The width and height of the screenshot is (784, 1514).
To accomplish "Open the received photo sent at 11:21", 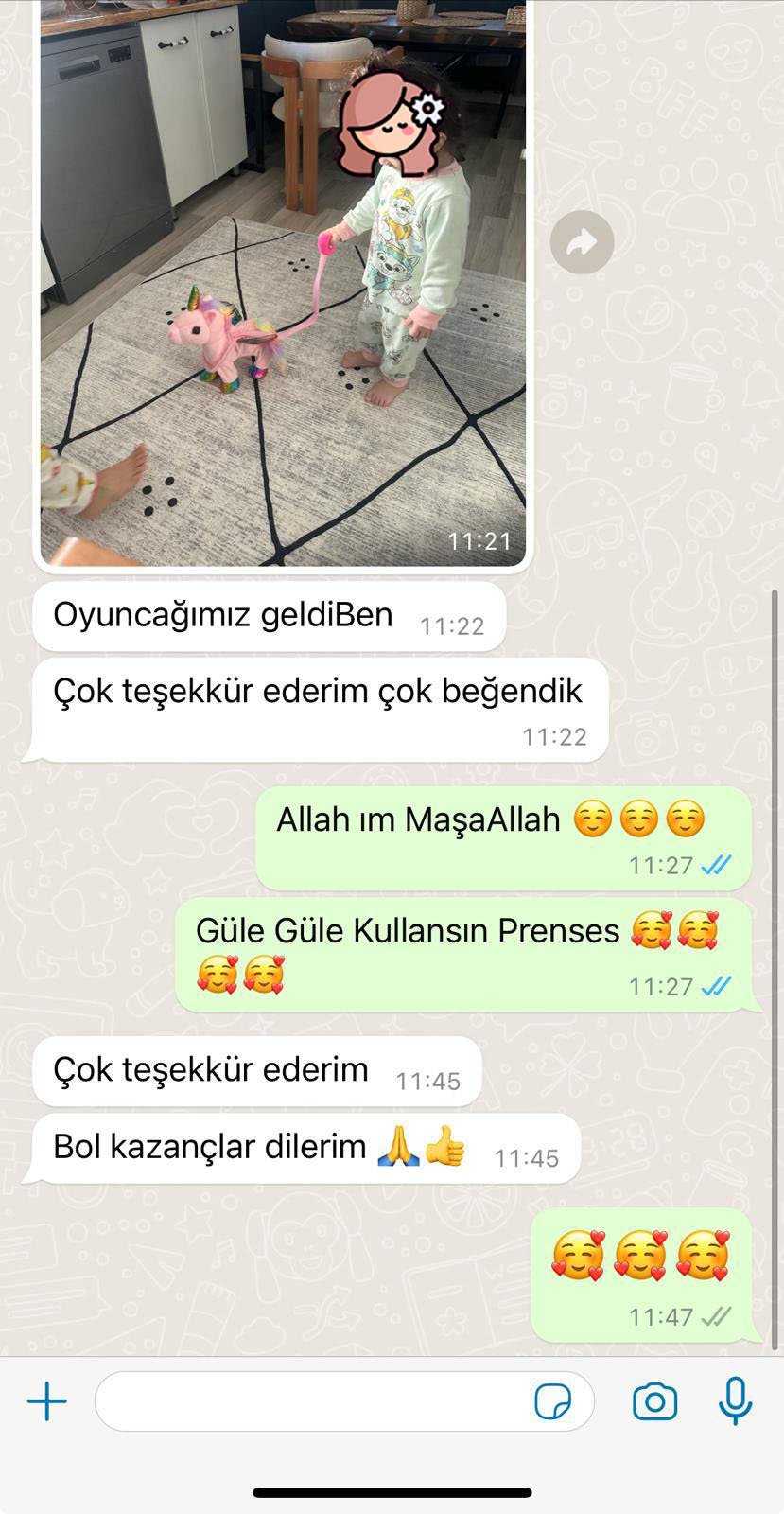I will click(x=283, y=282).
